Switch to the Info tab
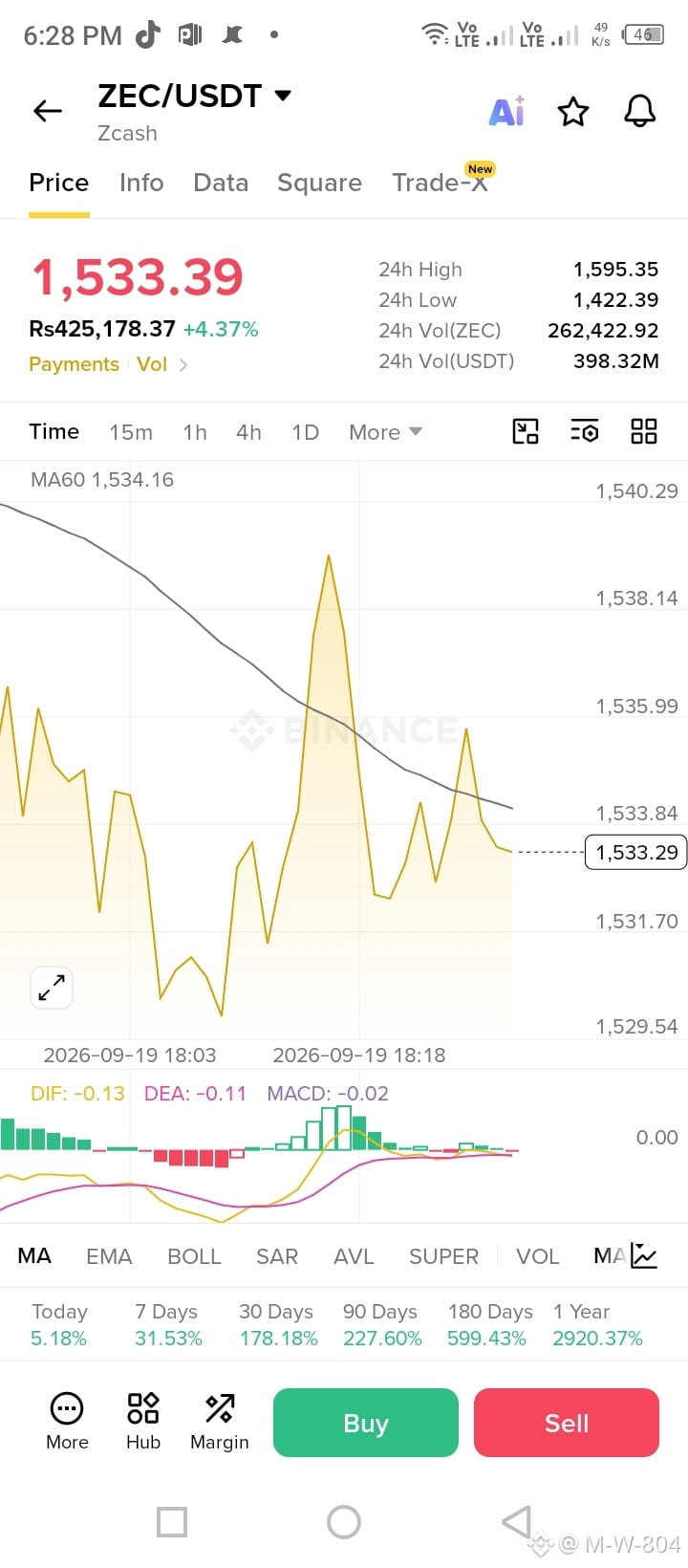This screenshot has width=688, height=1568. click(141, 183)
